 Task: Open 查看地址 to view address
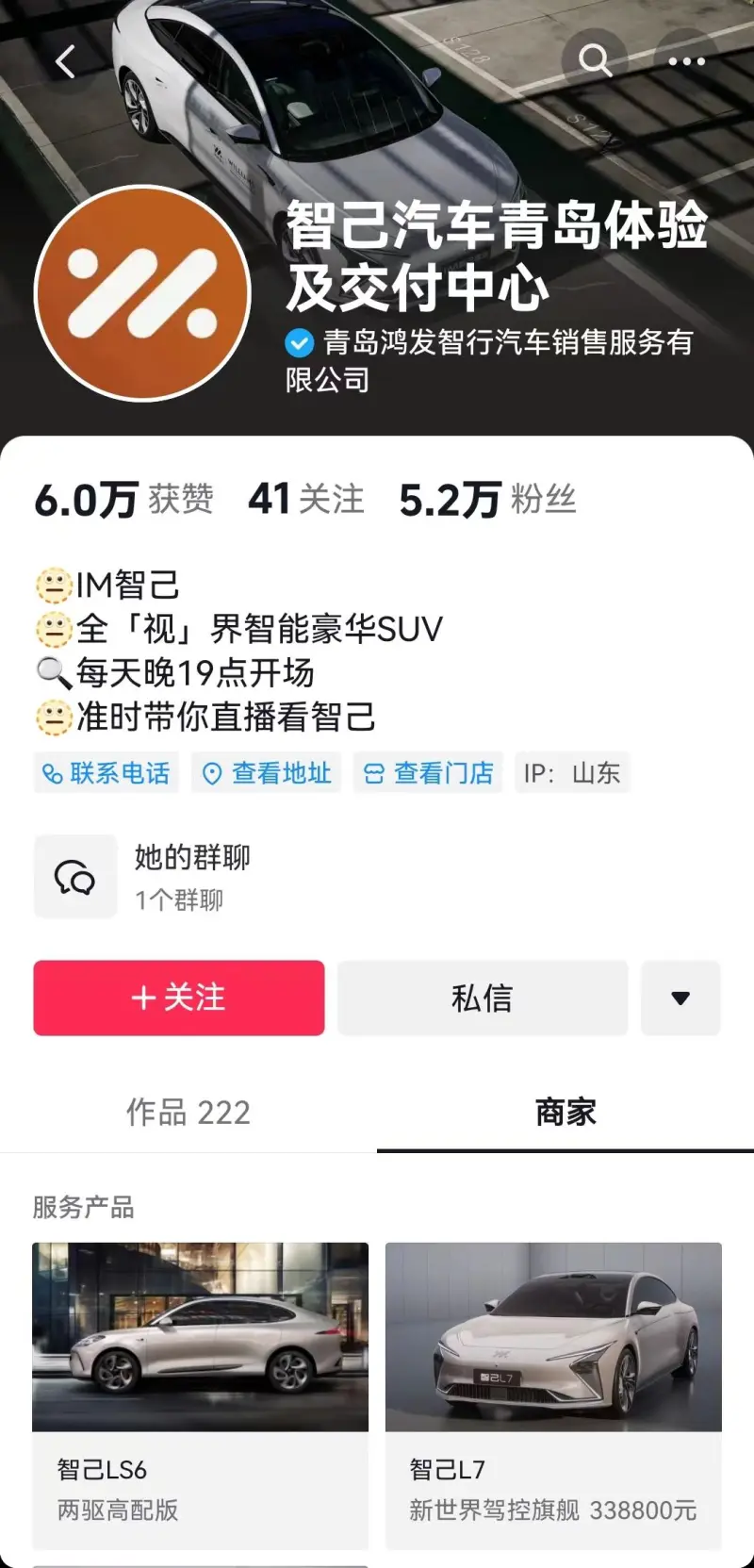tap(267, 773)
